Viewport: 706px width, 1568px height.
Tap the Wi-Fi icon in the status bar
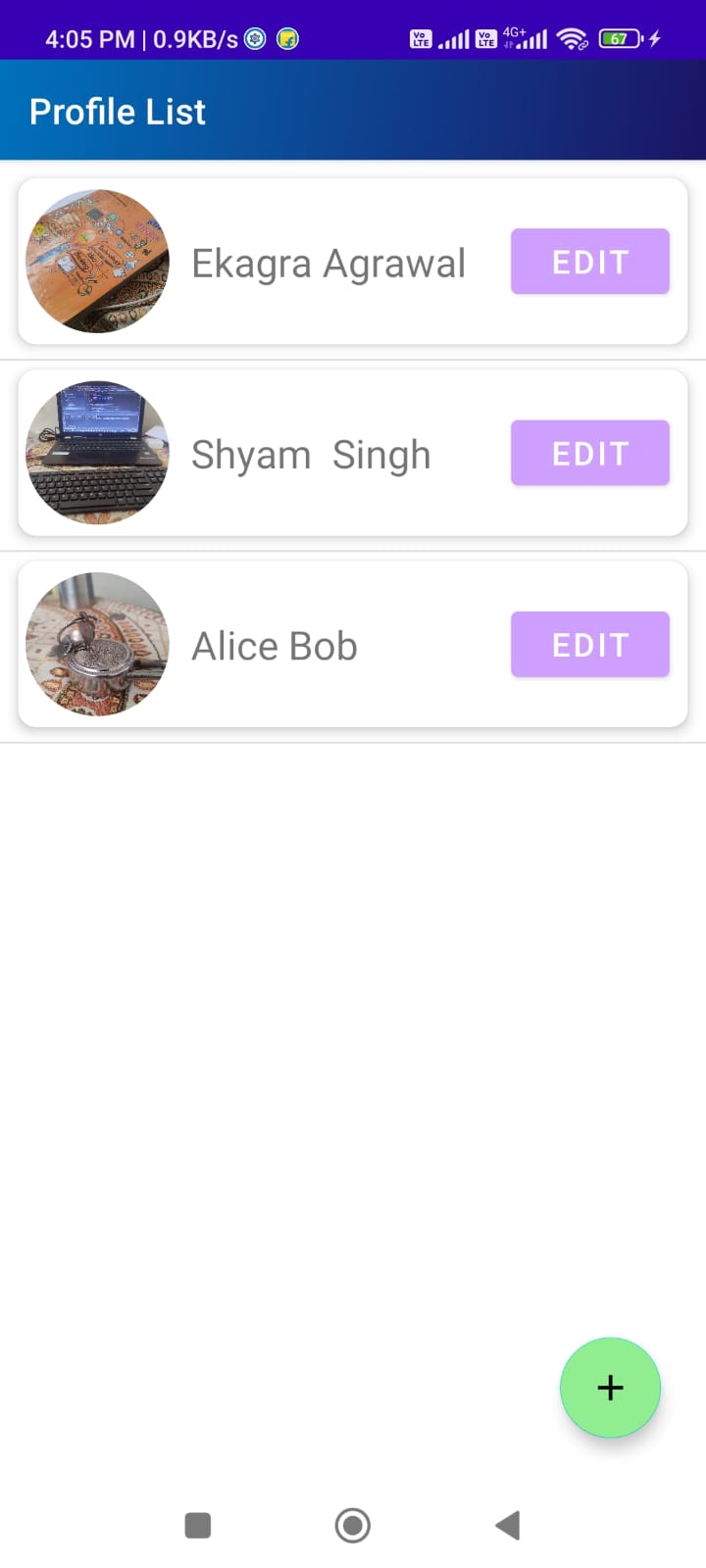[572, 39]
